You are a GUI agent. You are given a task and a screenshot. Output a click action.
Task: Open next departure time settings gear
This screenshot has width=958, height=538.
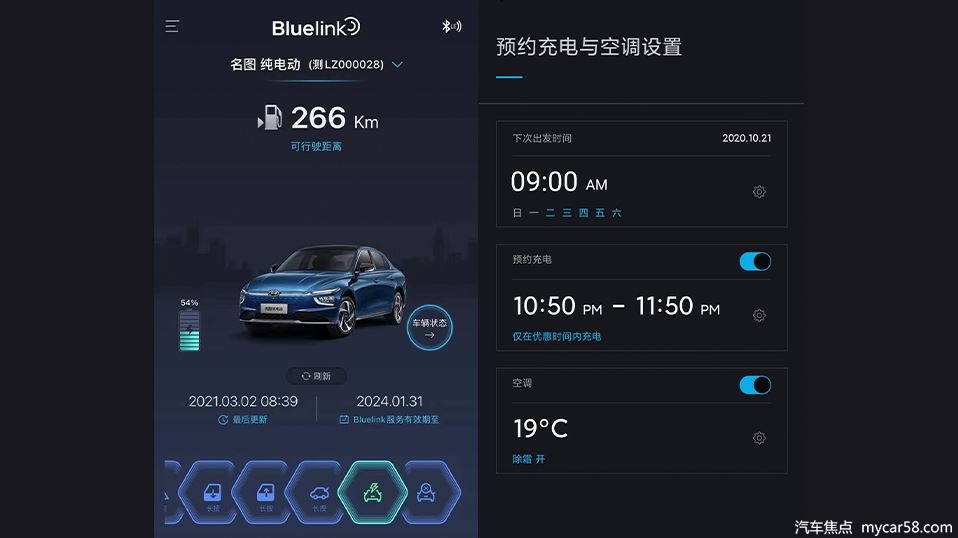(759, 192)
